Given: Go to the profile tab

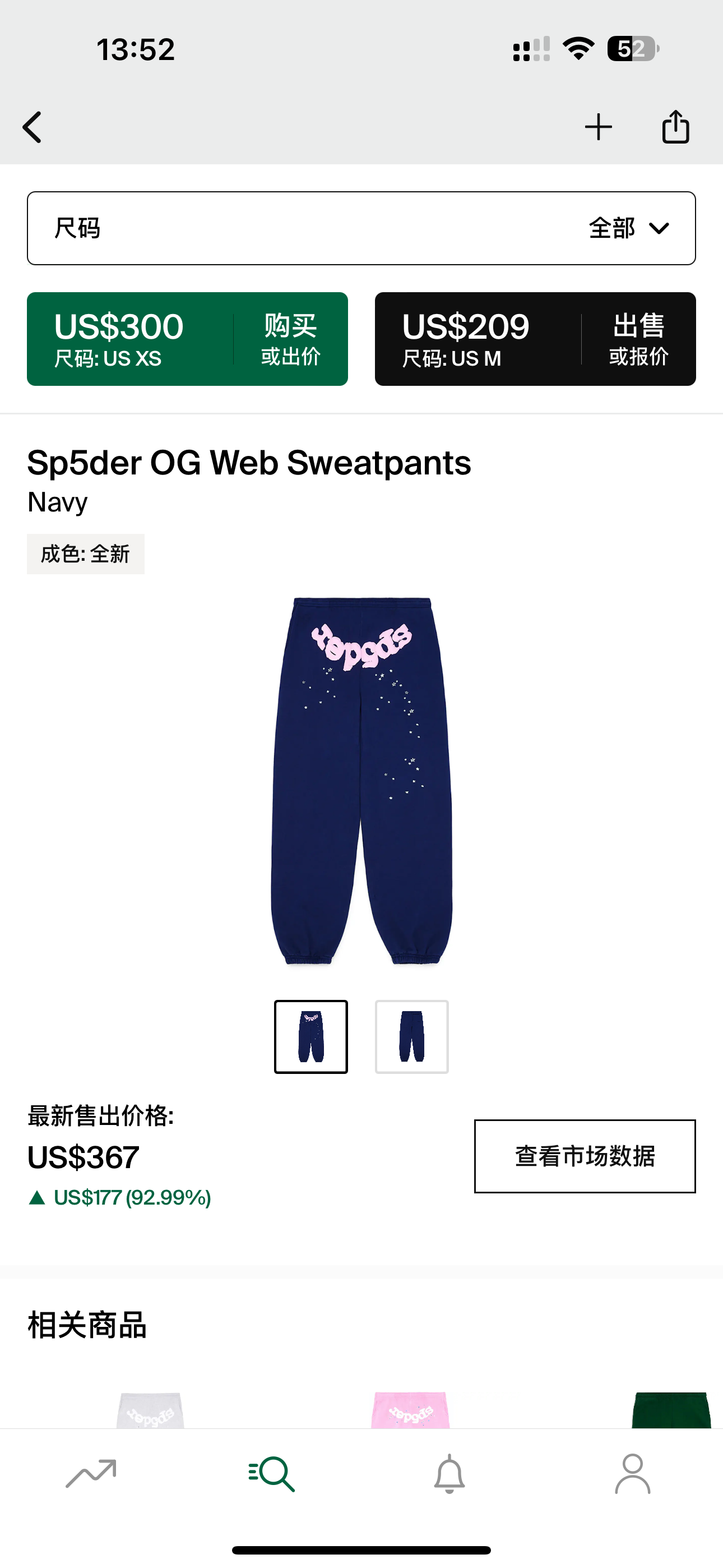Looking at the screenshot, I should [632, 1474].
